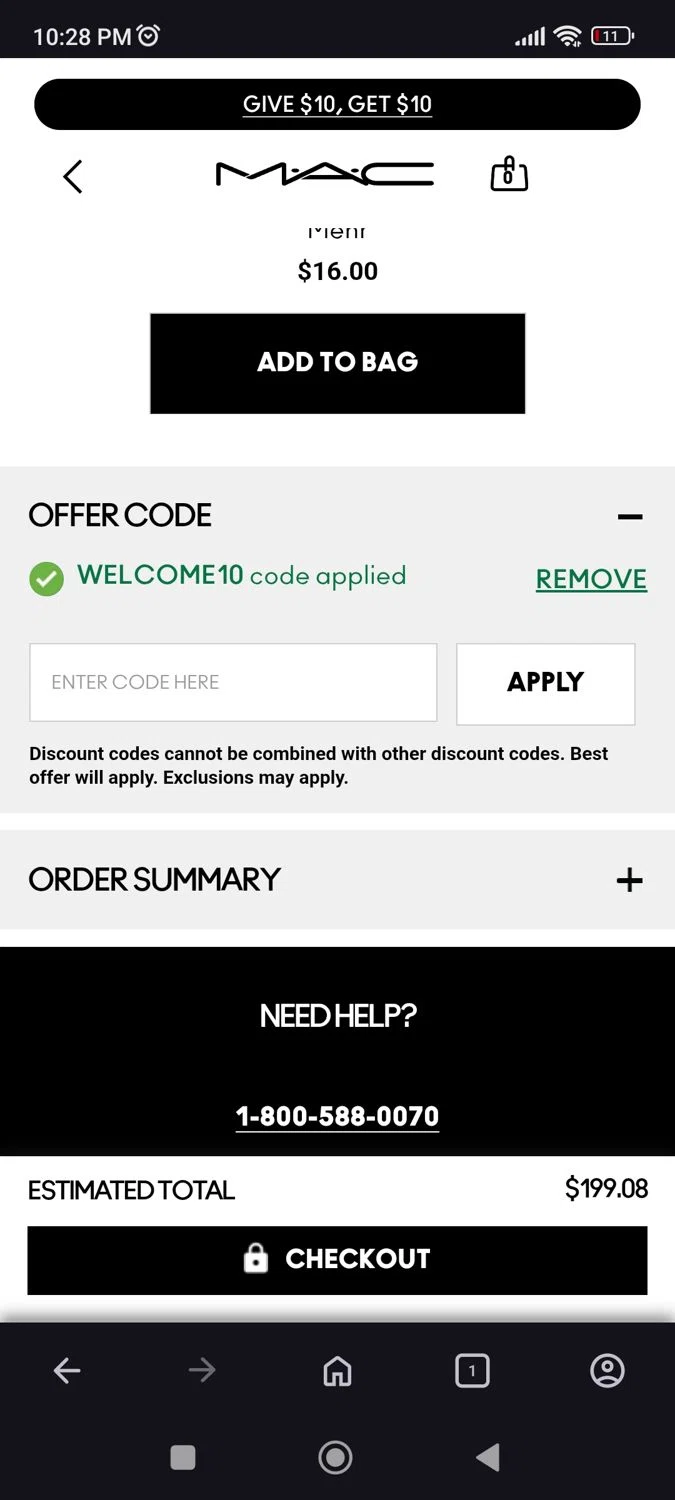Tap the ADD TO BAG button
Viewport: 675px width, 1500px height.
tap(337, 362)
